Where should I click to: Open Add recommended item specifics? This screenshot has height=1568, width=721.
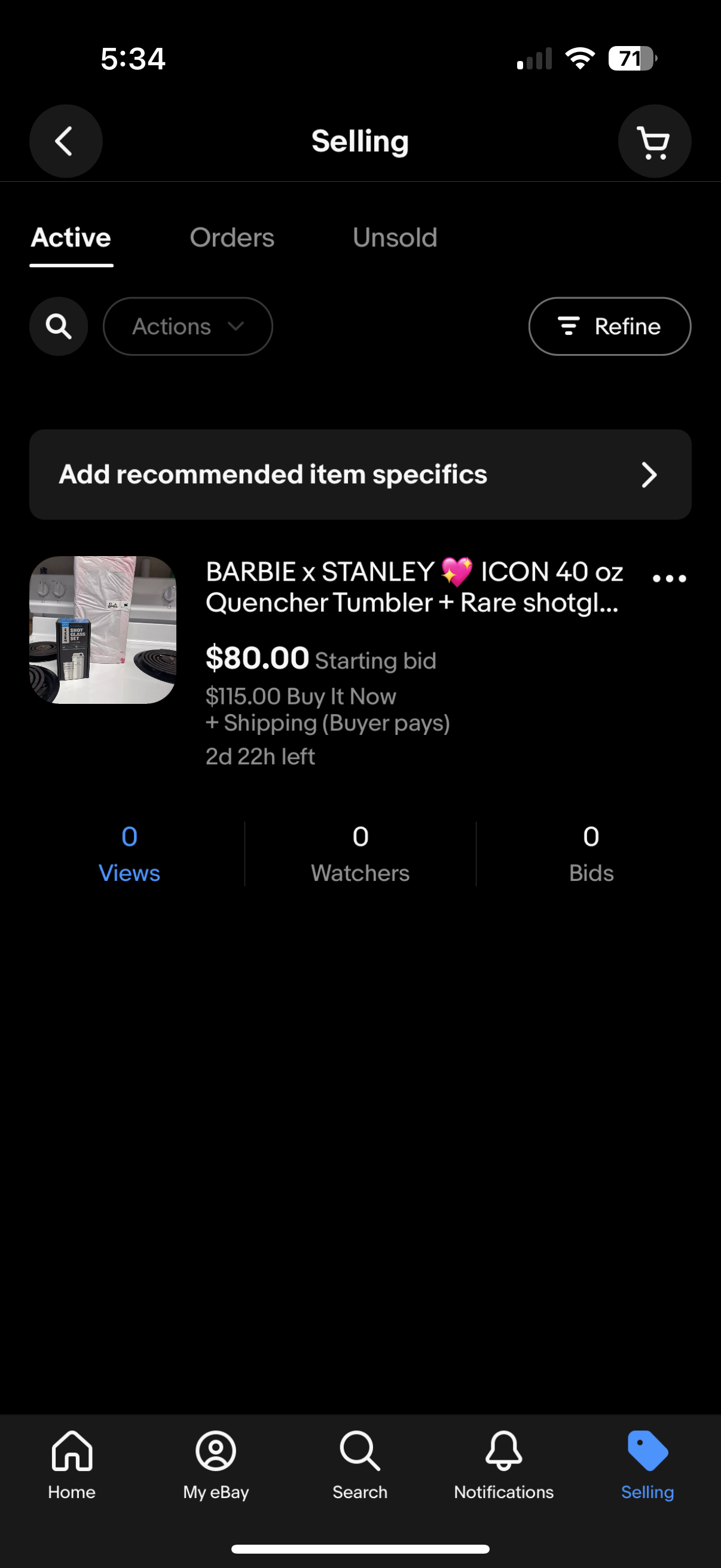(x=360, y=474)
